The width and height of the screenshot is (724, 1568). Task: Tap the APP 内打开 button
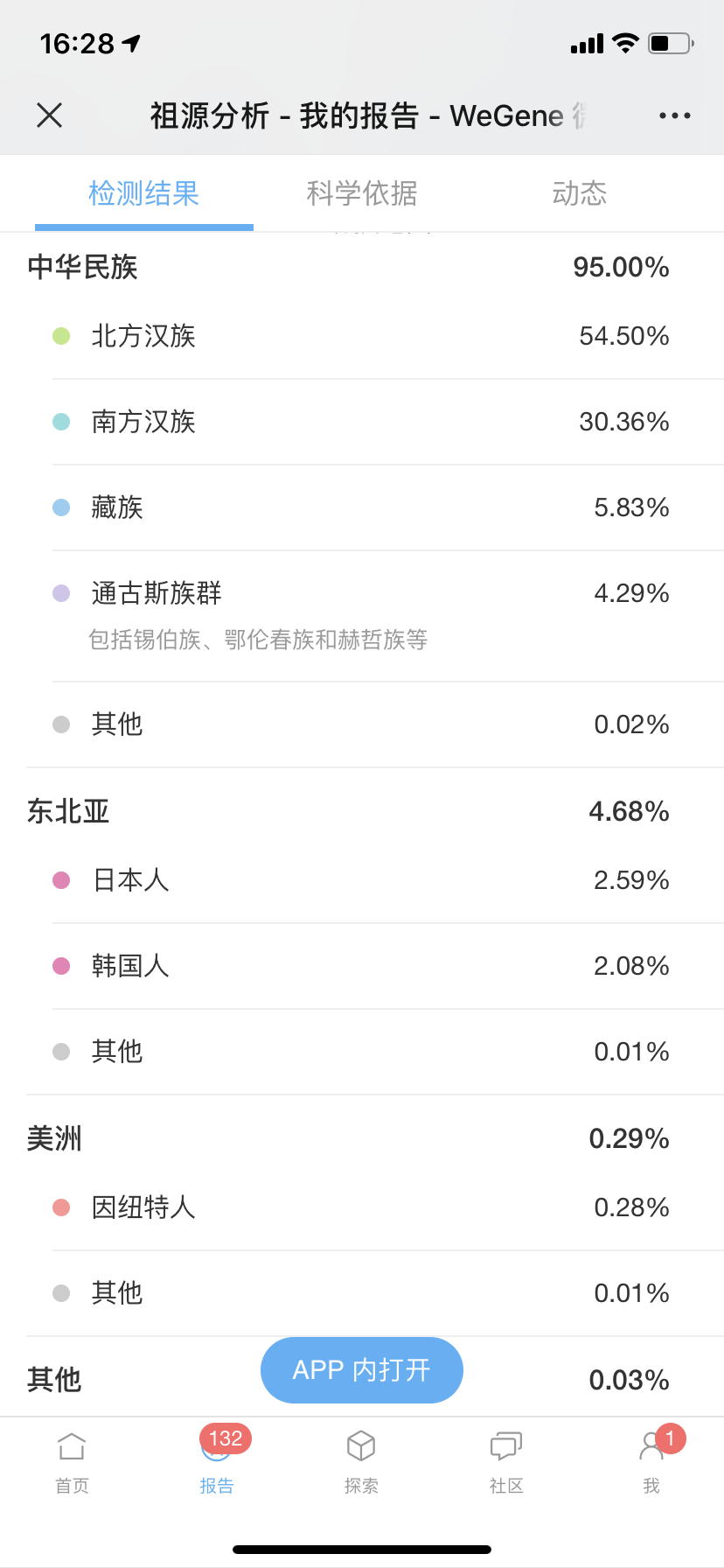[362, 1370]
